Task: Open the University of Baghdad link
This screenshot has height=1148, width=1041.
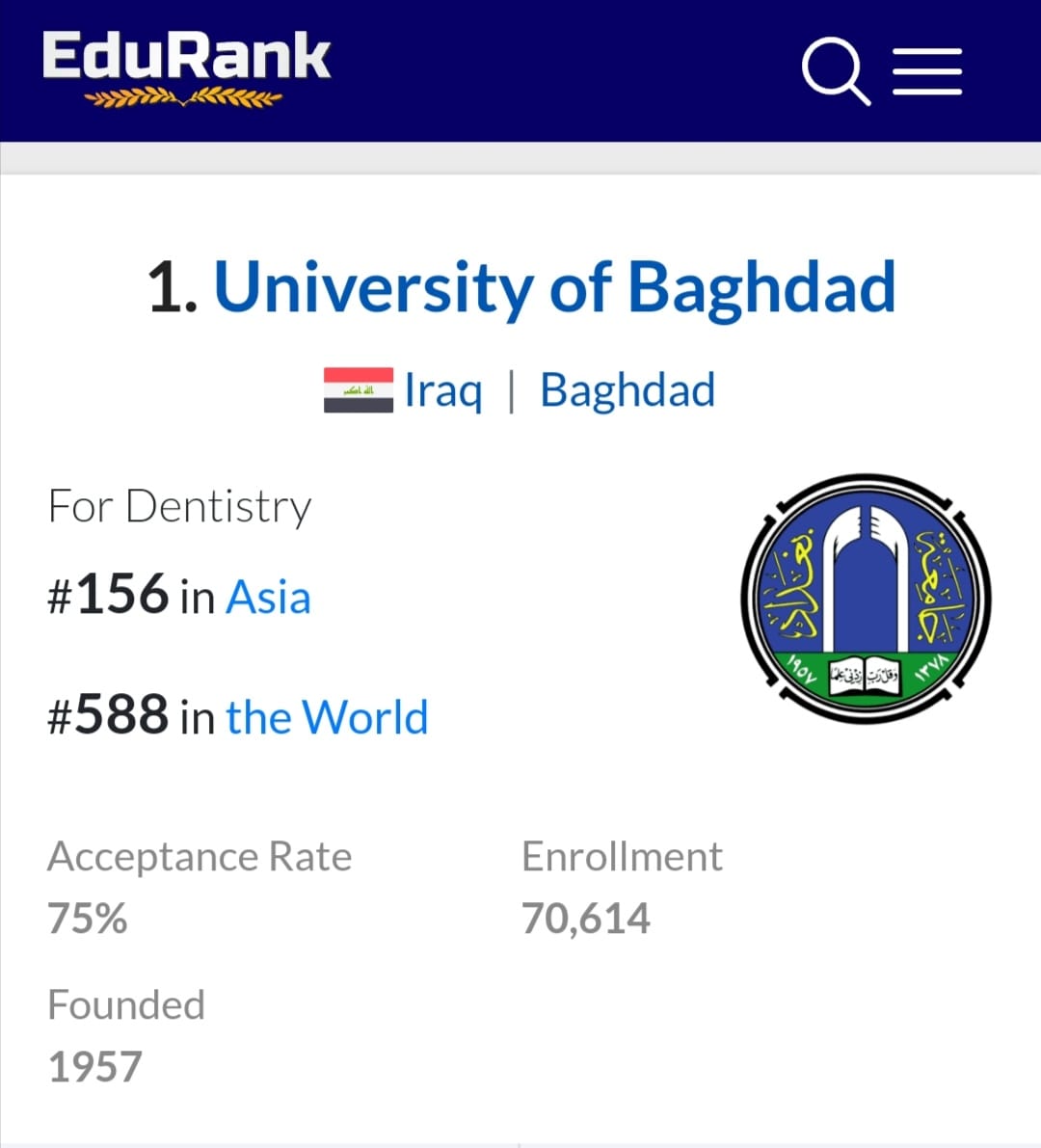Action: tap(554, 287)
